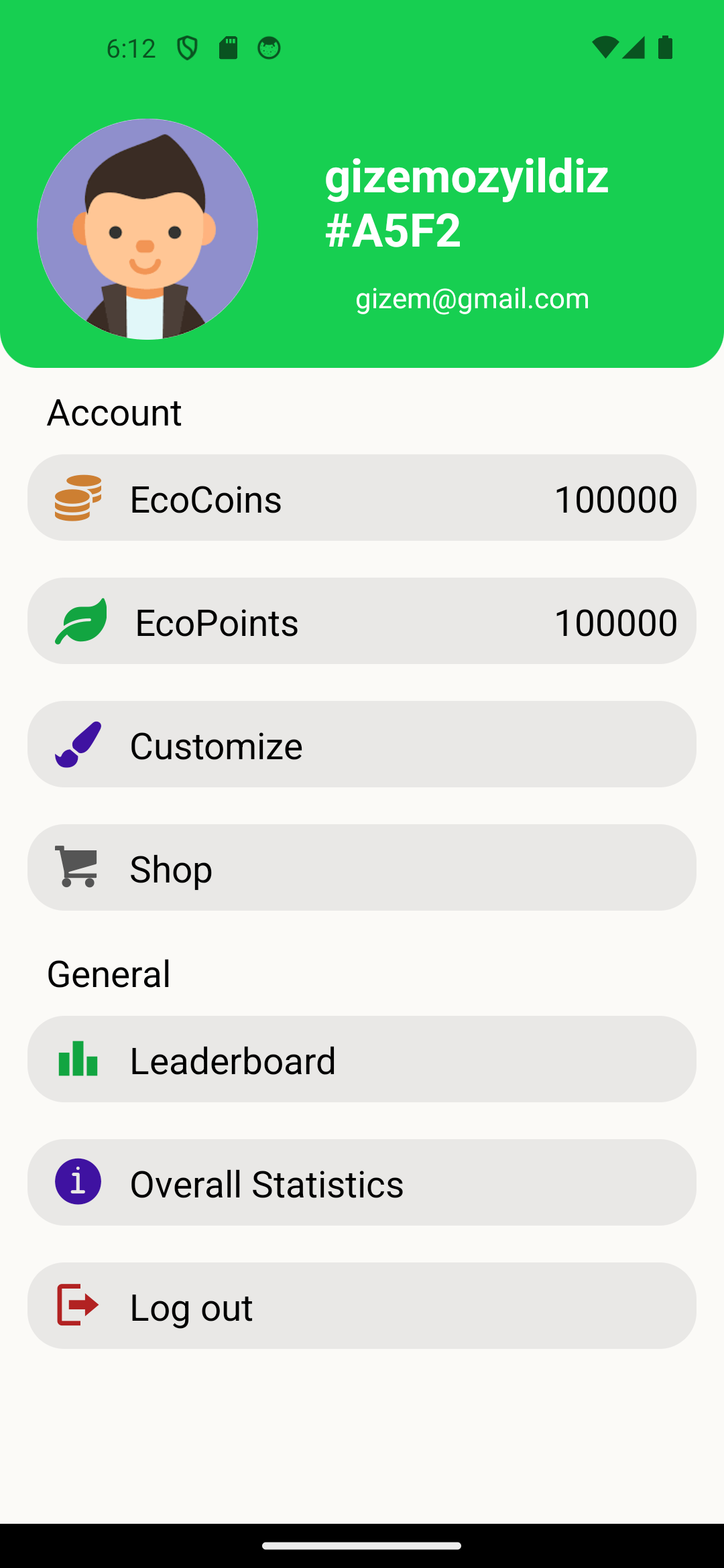Viewport: 724px width, 1568px height.
Task: Go to the Shop
Action: [362, 868]
